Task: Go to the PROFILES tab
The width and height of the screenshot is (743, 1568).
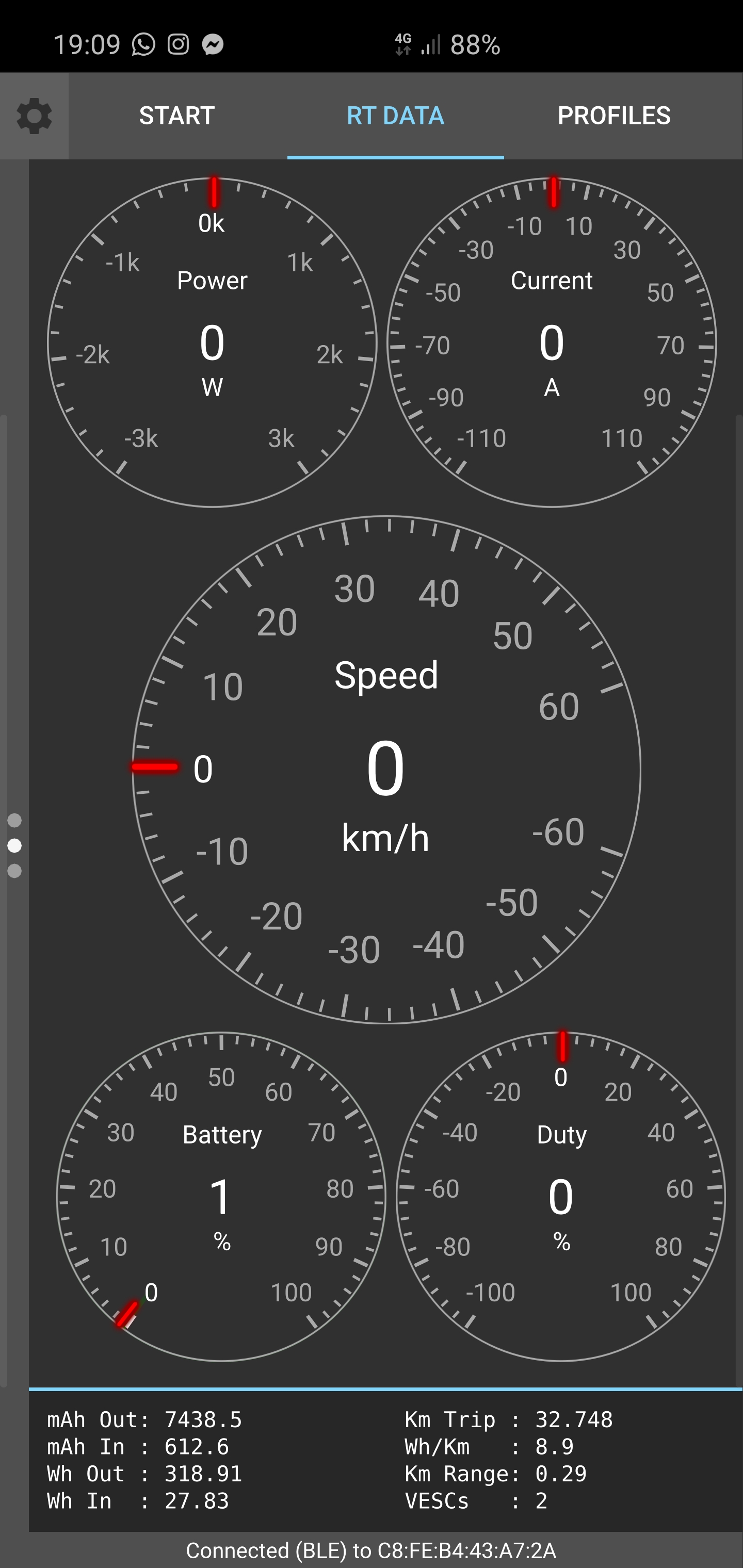Action: point(614,116)
